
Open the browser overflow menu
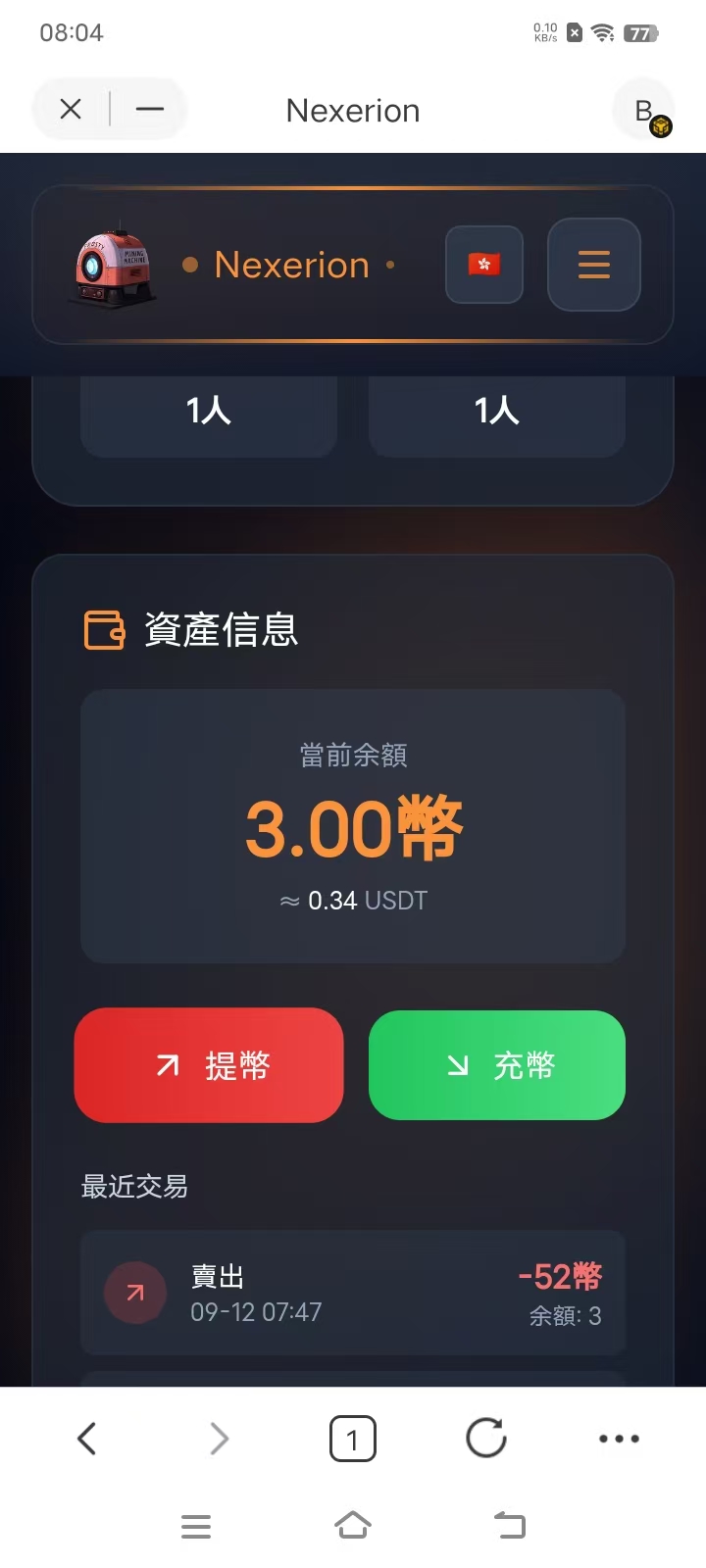tap(619, 1438)
